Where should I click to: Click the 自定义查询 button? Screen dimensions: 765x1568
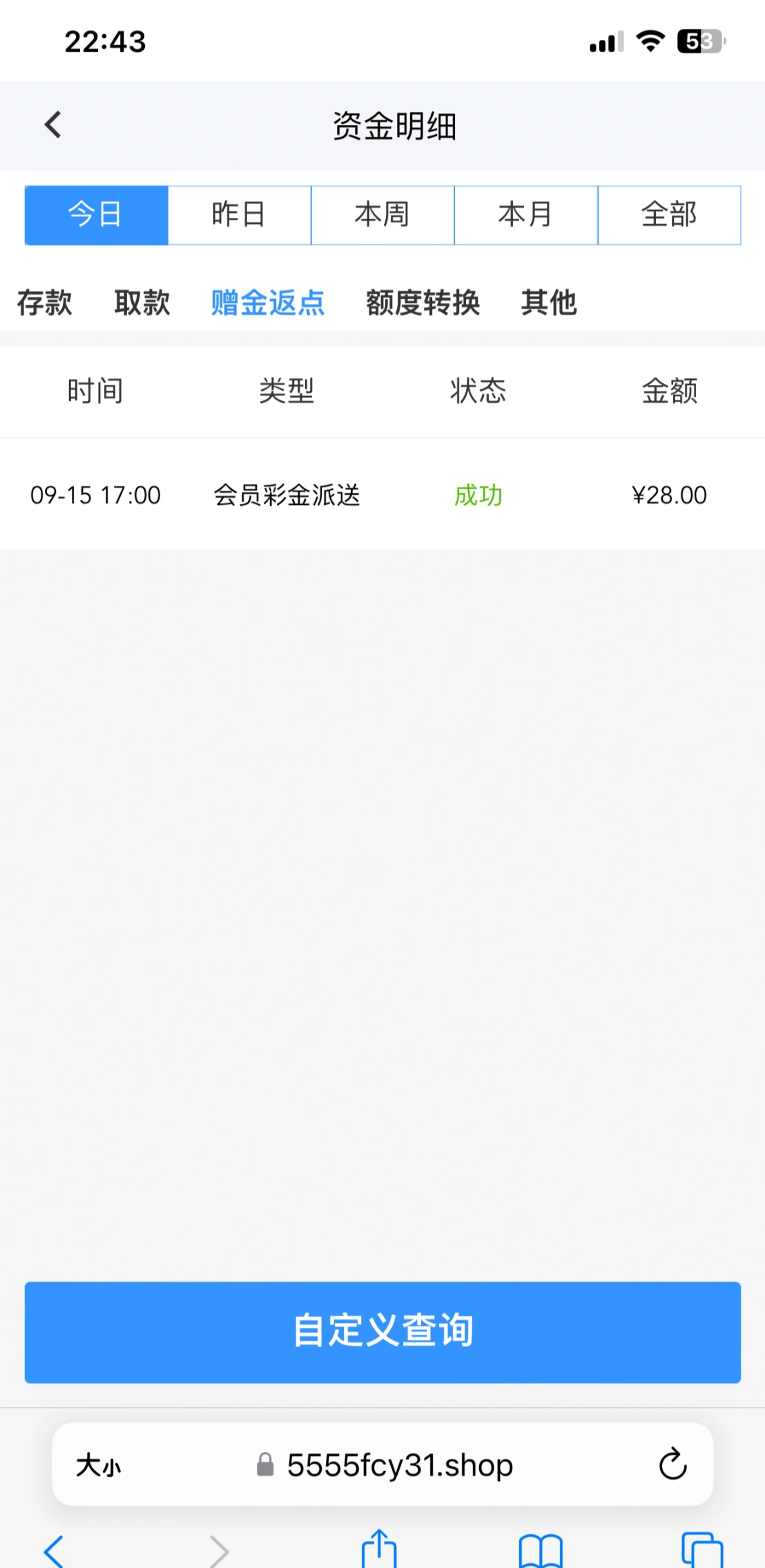pyautogui.click(x=382, y=1332)
